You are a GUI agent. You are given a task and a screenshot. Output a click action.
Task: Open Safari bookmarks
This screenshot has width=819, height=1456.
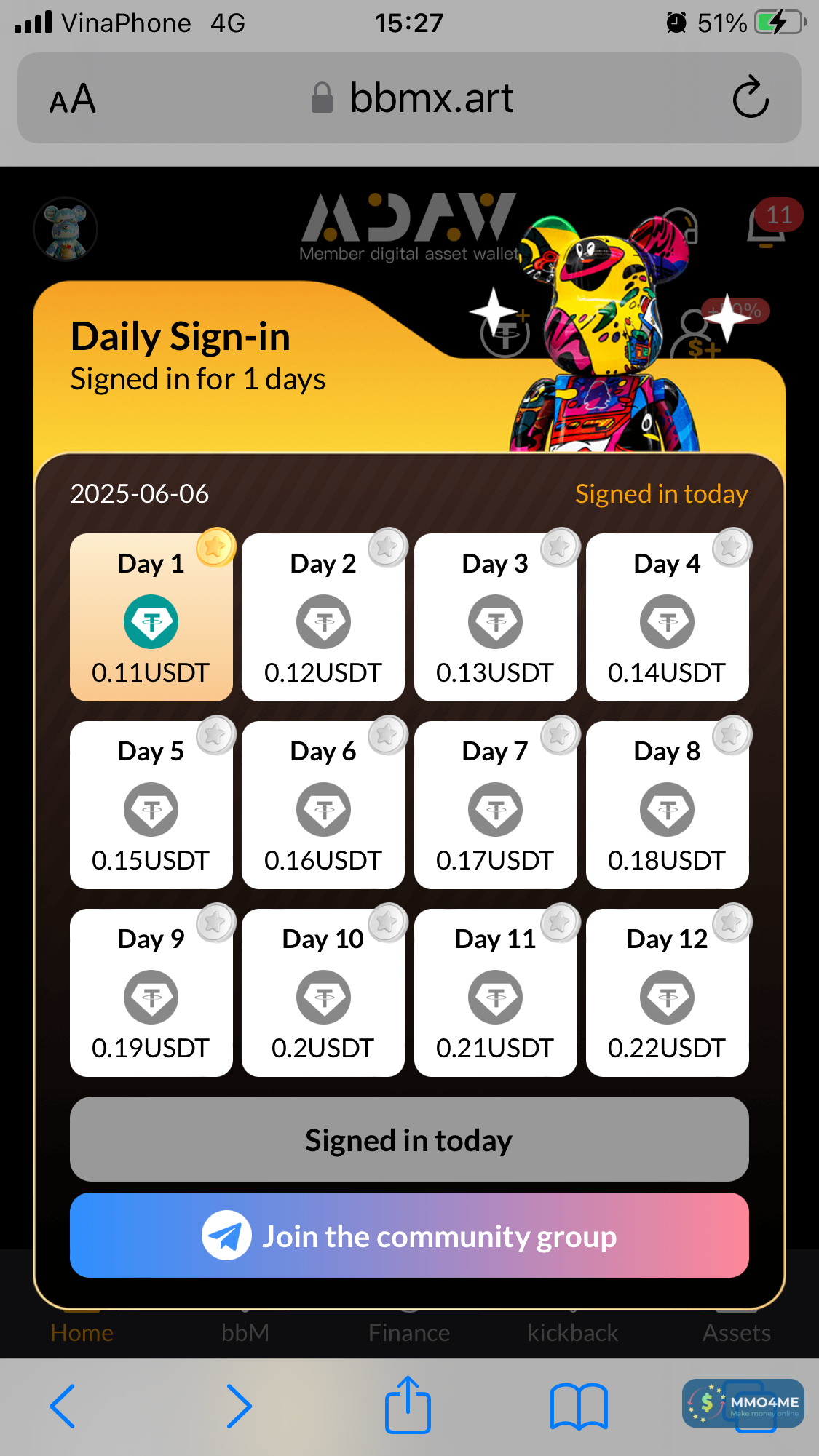[579, 1406]
